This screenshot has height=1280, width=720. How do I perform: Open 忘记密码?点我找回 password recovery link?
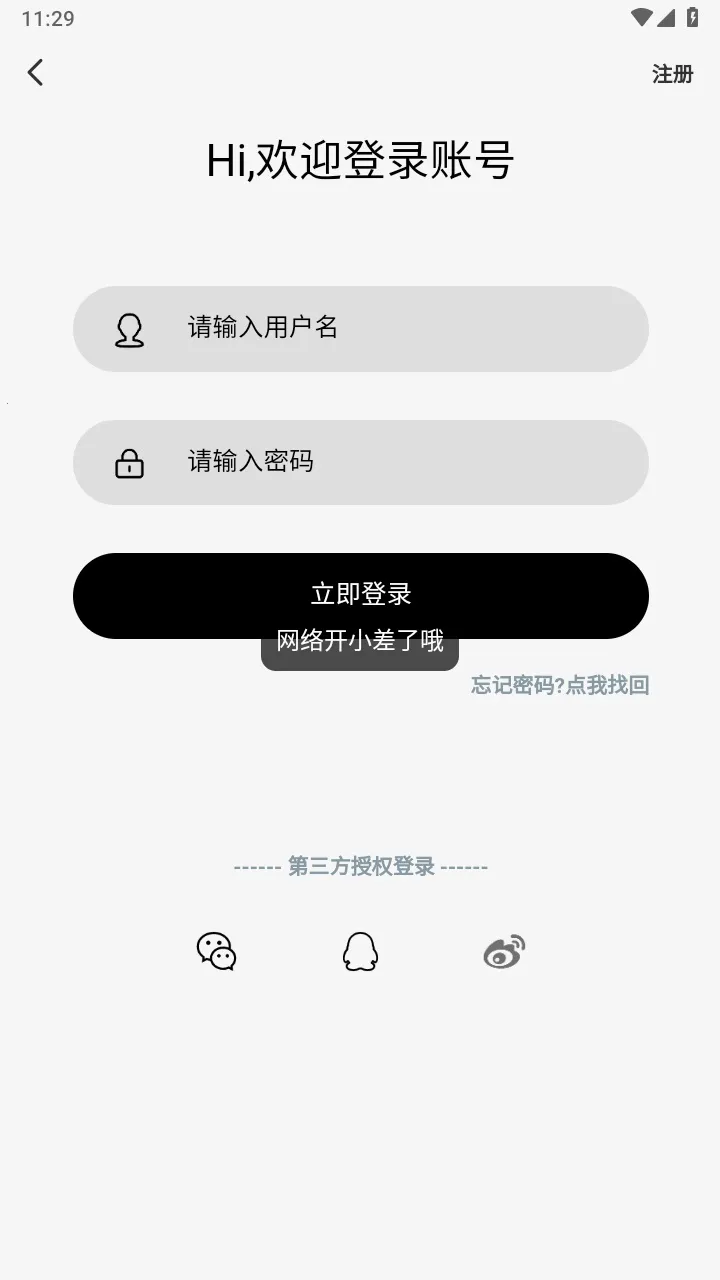click(560, 685)
